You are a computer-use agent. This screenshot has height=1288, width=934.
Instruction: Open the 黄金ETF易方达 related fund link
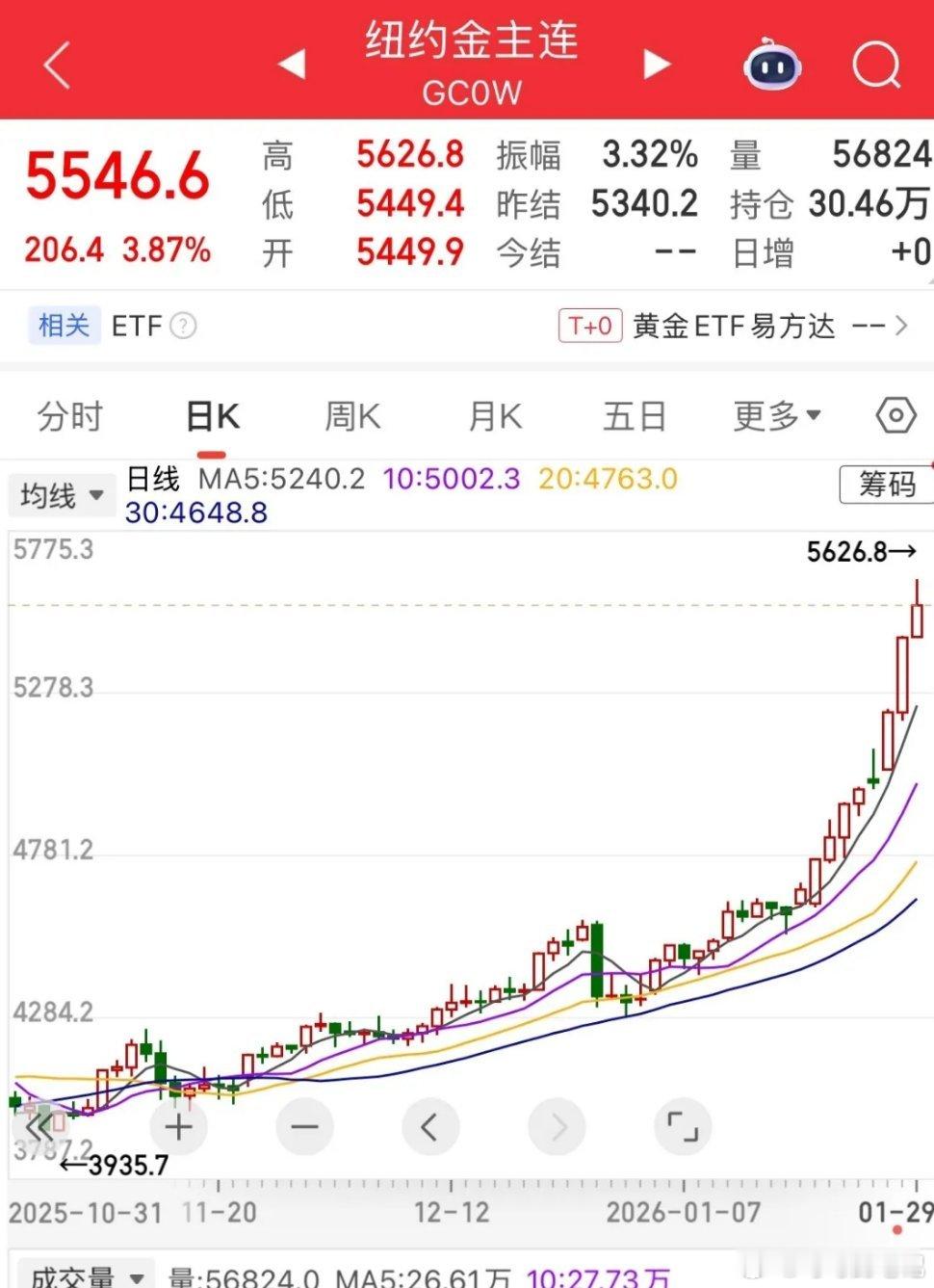(x=735, y=326)
